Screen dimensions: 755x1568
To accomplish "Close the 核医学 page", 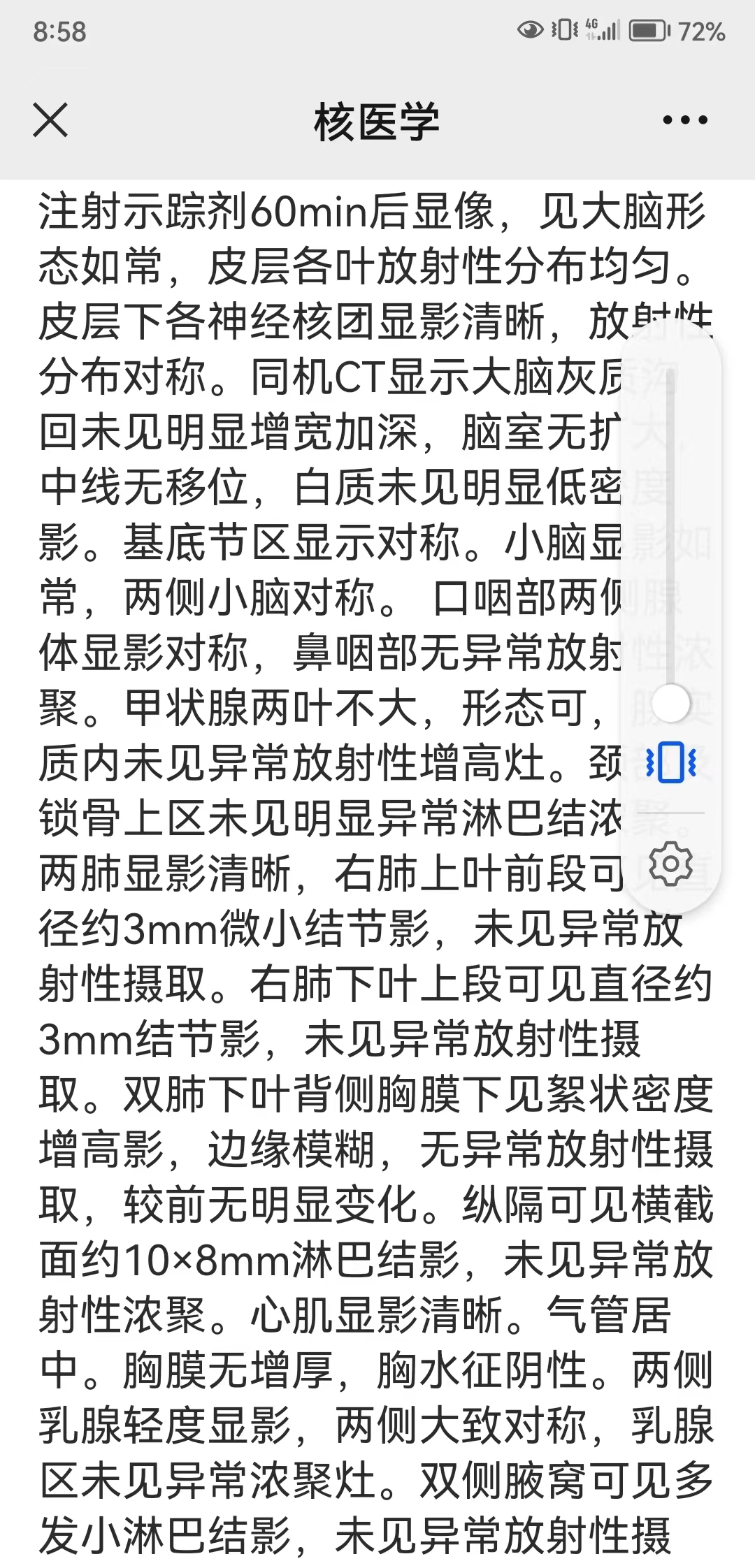I will pyautogui.click(x=50, y=120).
